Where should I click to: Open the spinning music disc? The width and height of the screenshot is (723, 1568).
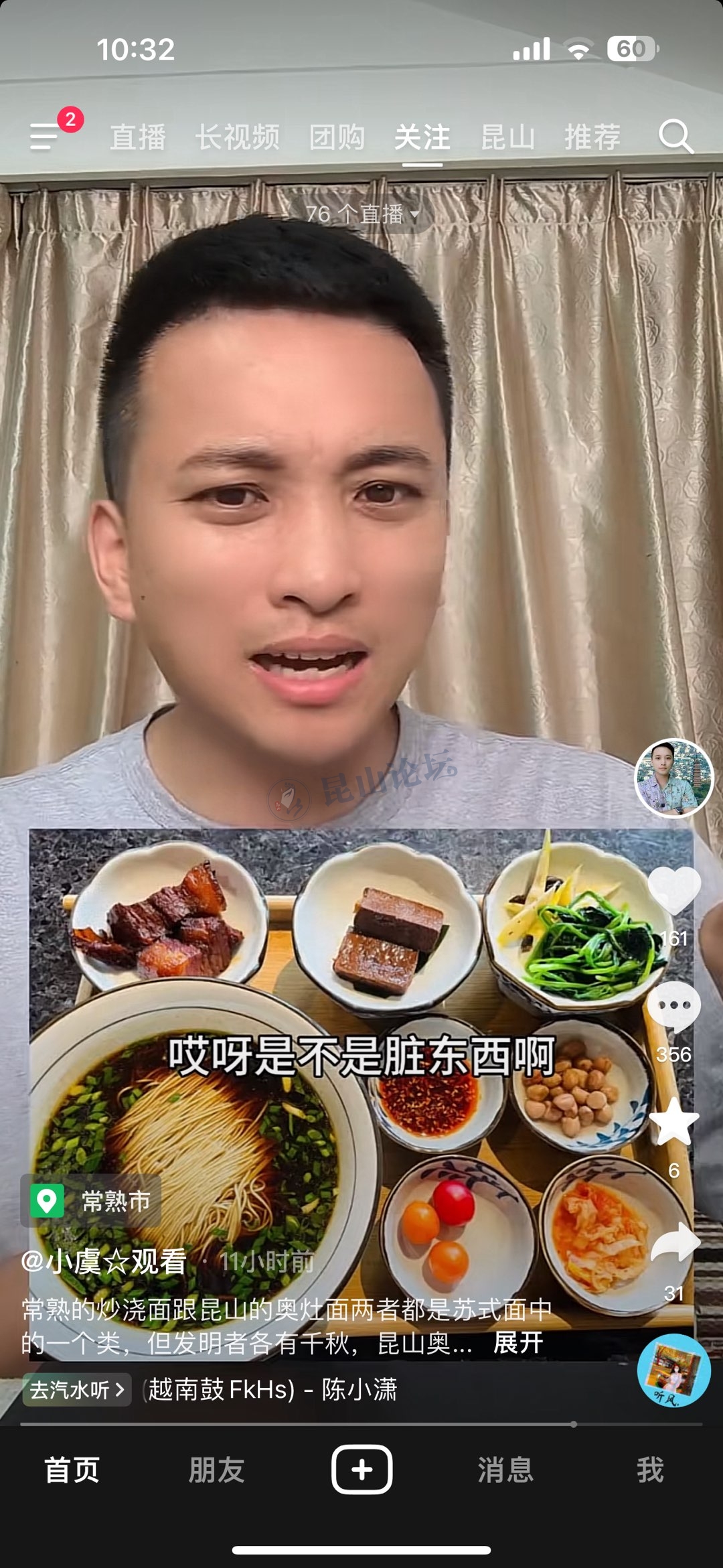(672, 1370)
